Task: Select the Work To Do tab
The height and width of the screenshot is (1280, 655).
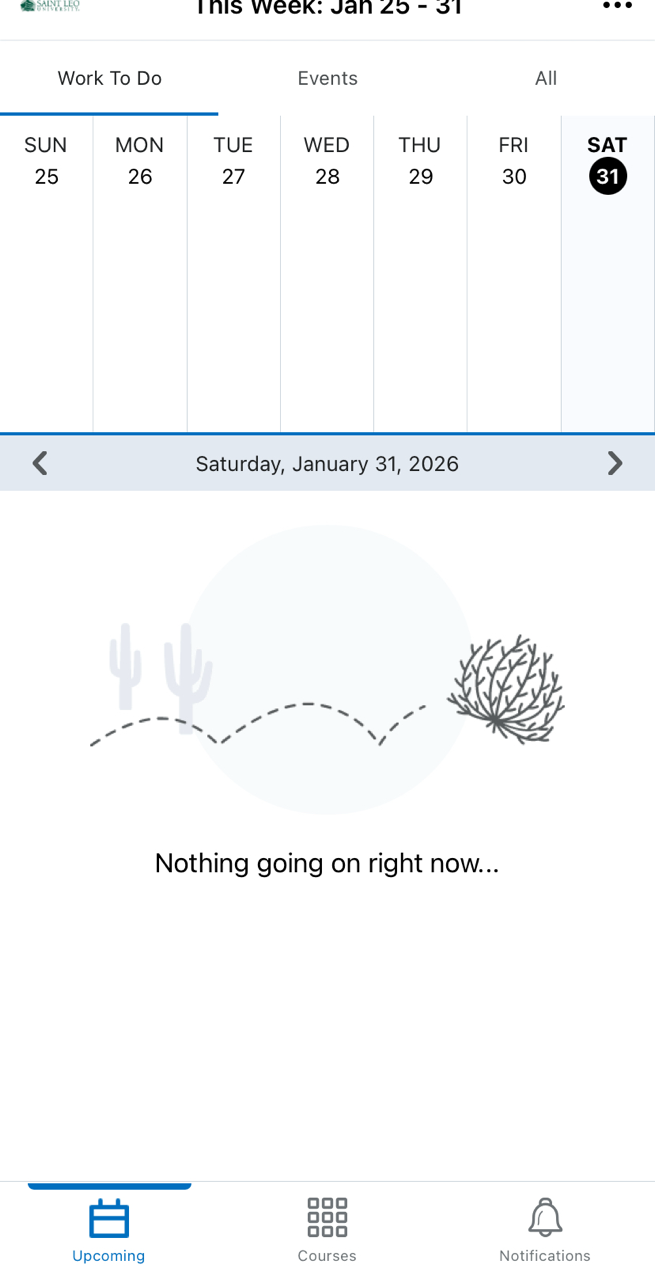Action: pos(109,78)
